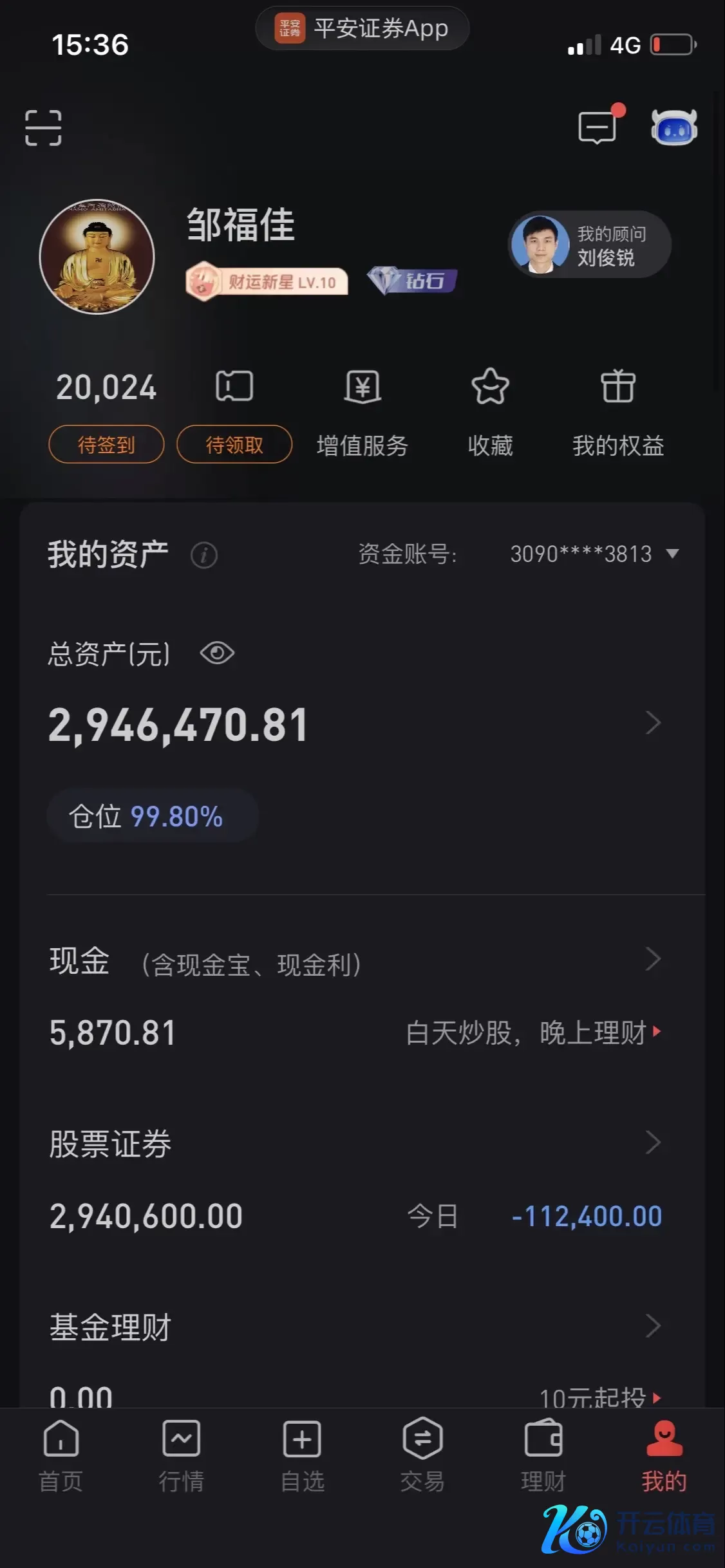725x1568 pixels.
Task: Open the 收藏 favorites
Action: coord(490,412)
